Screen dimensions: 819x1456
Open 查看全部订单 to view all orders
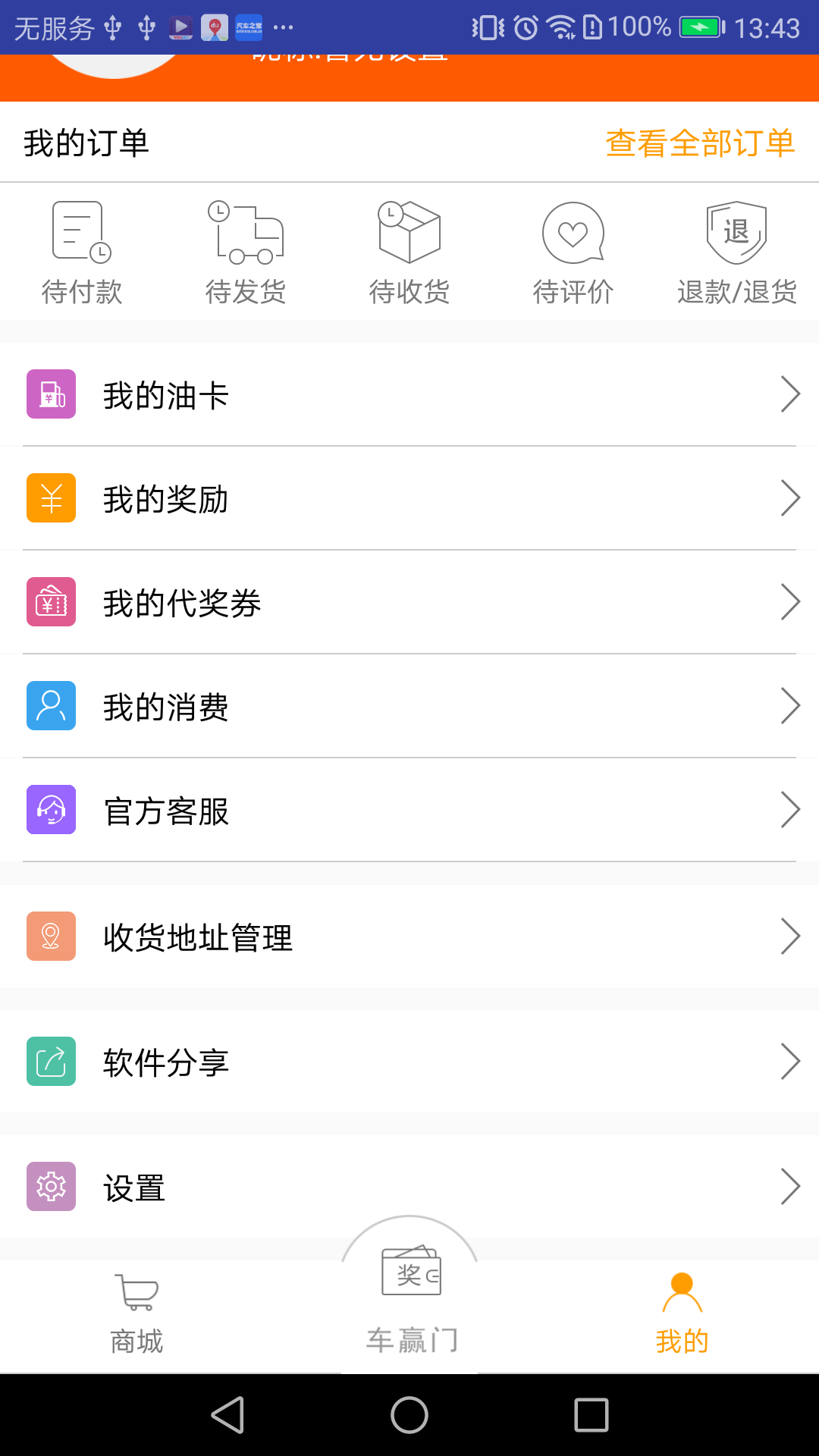pos(700,143)
